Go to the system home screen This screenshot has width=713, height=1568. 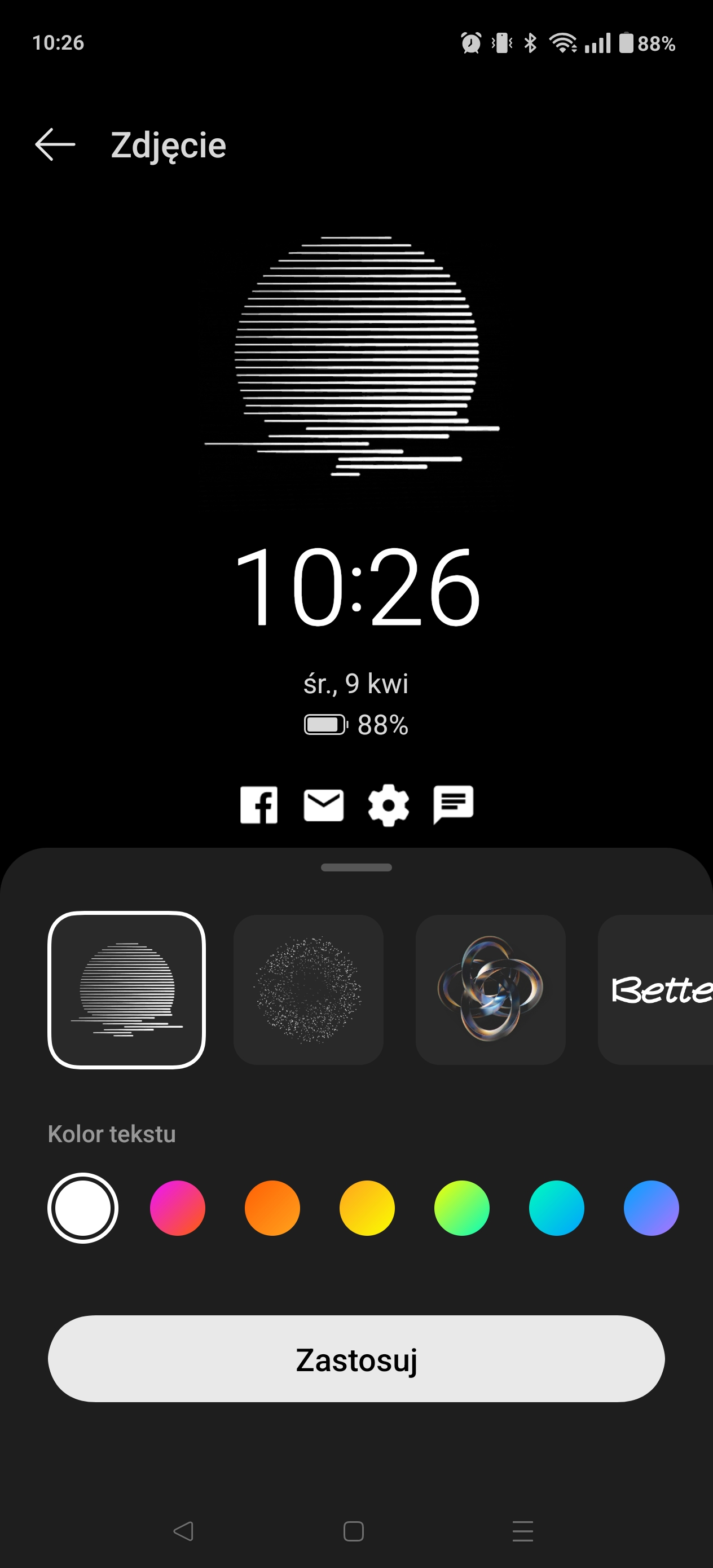(x=354, y=1530)
